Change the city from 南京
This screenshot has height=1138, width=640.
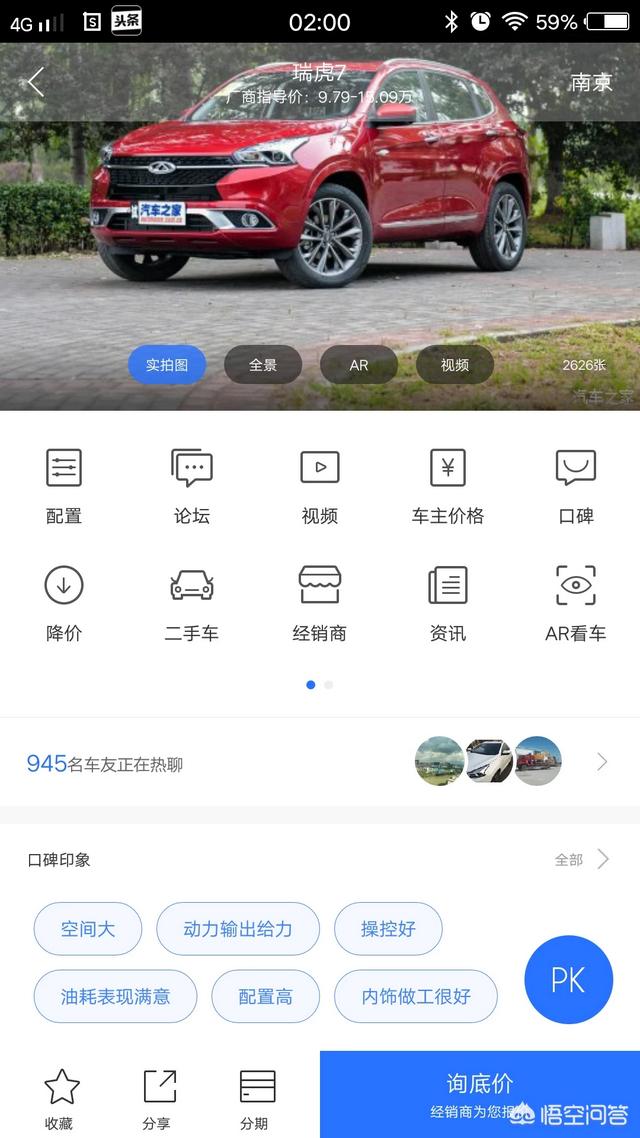click(x=591, y=82)
